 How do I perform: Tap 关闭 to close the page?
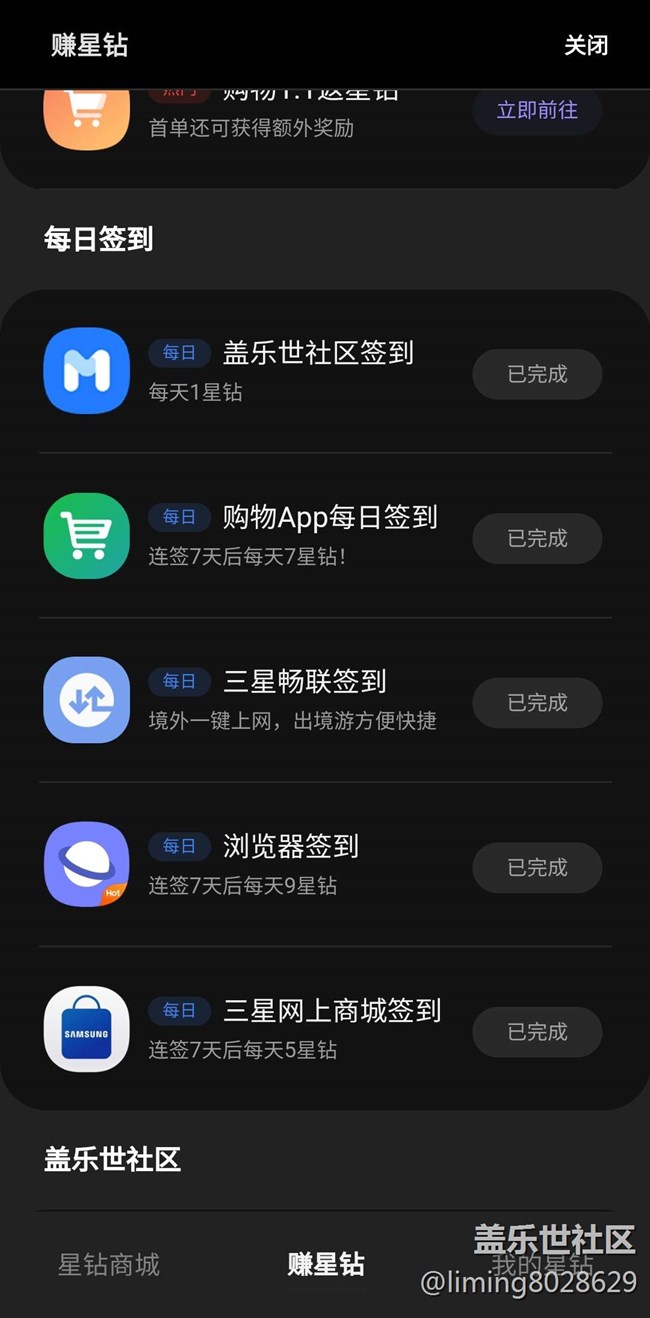pyautogui.click(x=586, y=45)
